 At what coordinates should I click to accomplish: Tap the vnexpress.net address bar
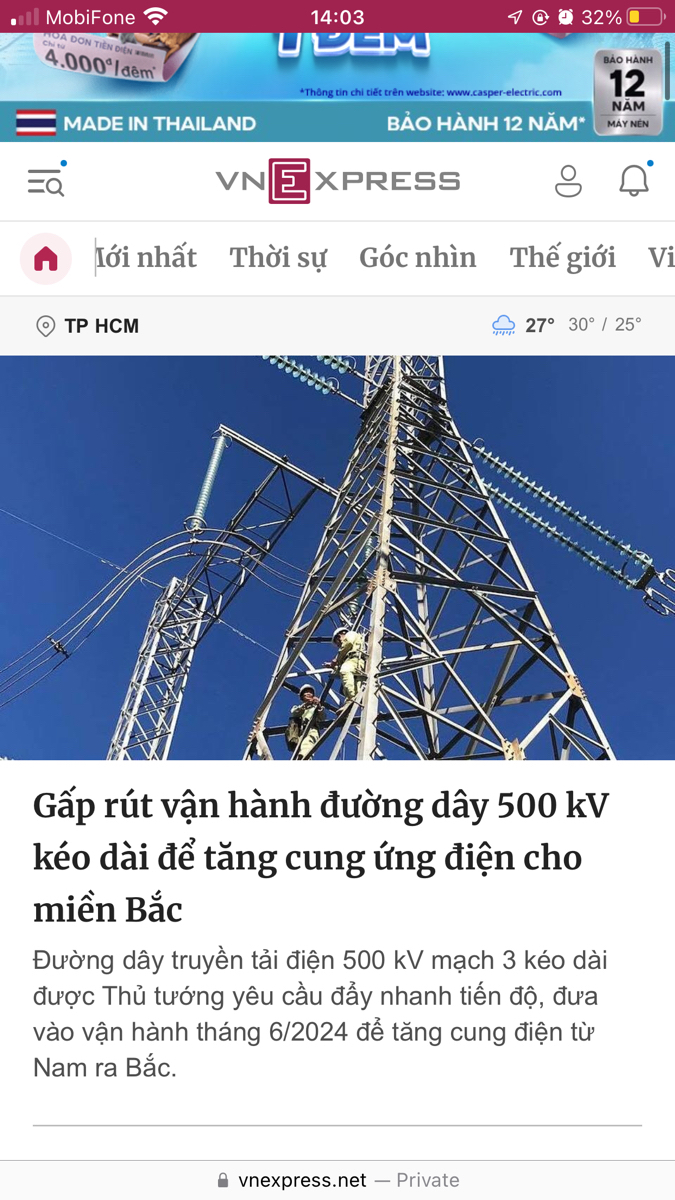(x=337, y=1180)
